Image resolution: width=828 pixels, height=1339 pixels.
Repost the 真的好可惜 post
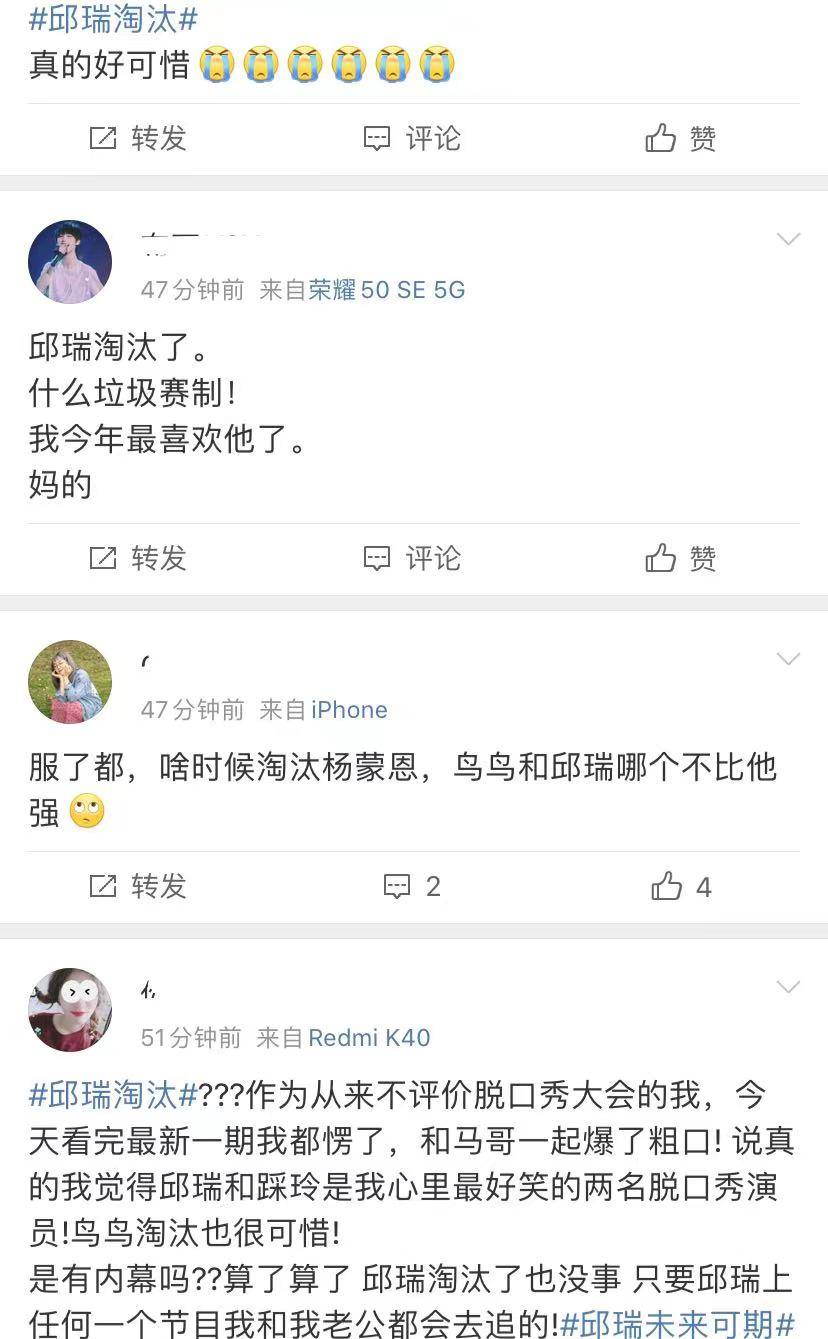138,138
